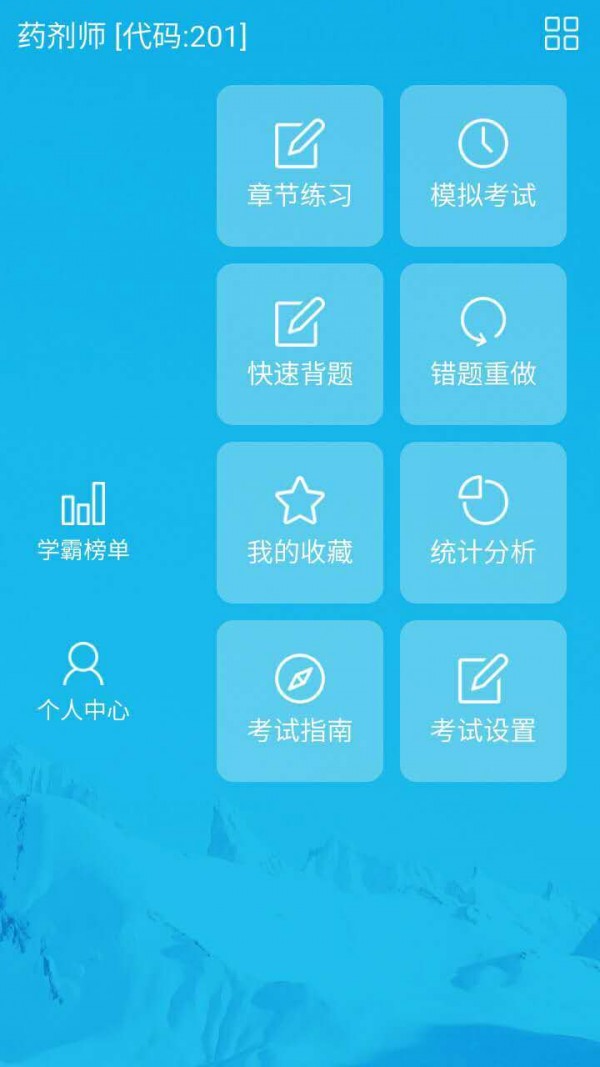Open the grid menu icon at top right
600x1067 pixels.
[561, 33]
